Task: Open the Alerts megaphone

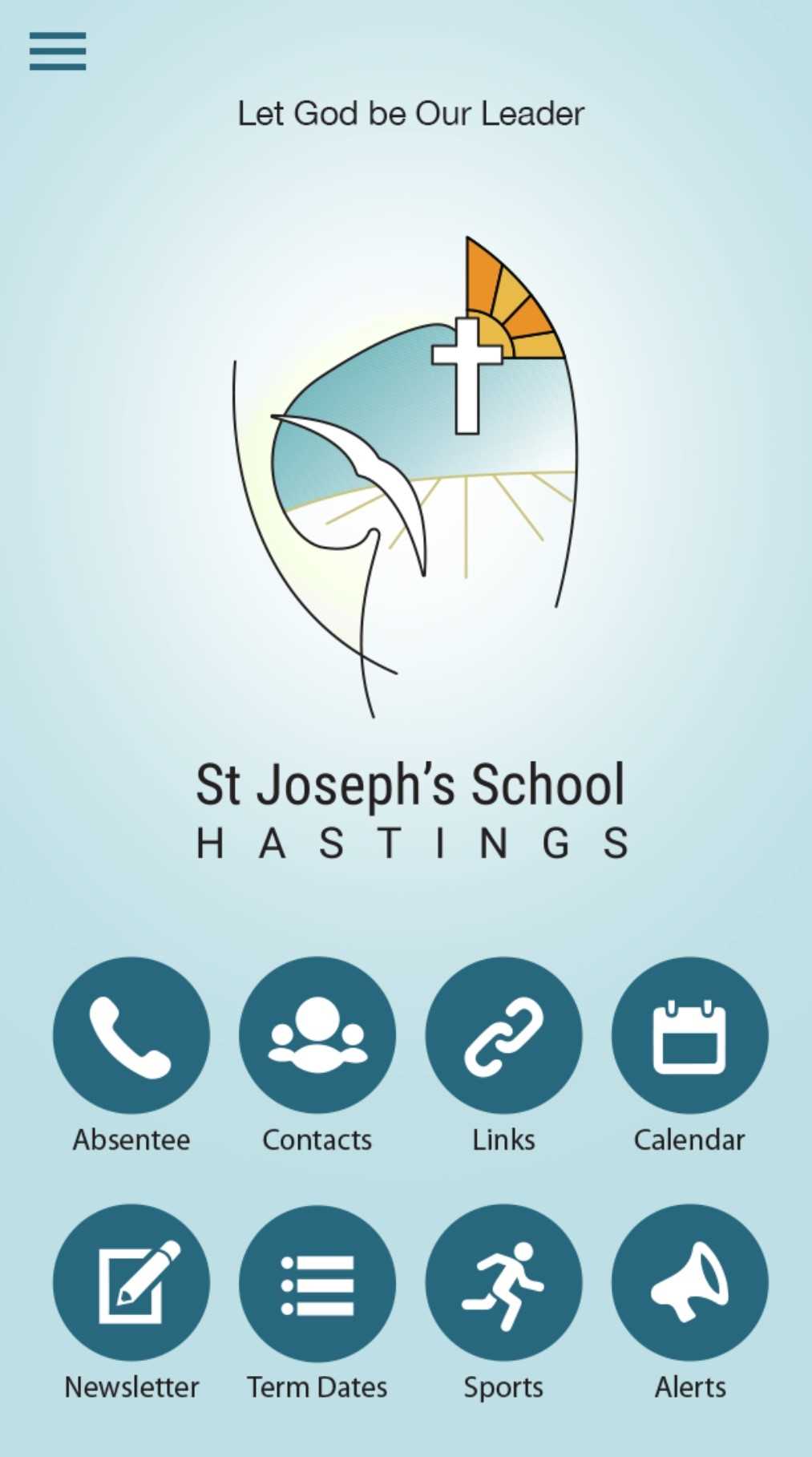Action: pos(689,1282)
